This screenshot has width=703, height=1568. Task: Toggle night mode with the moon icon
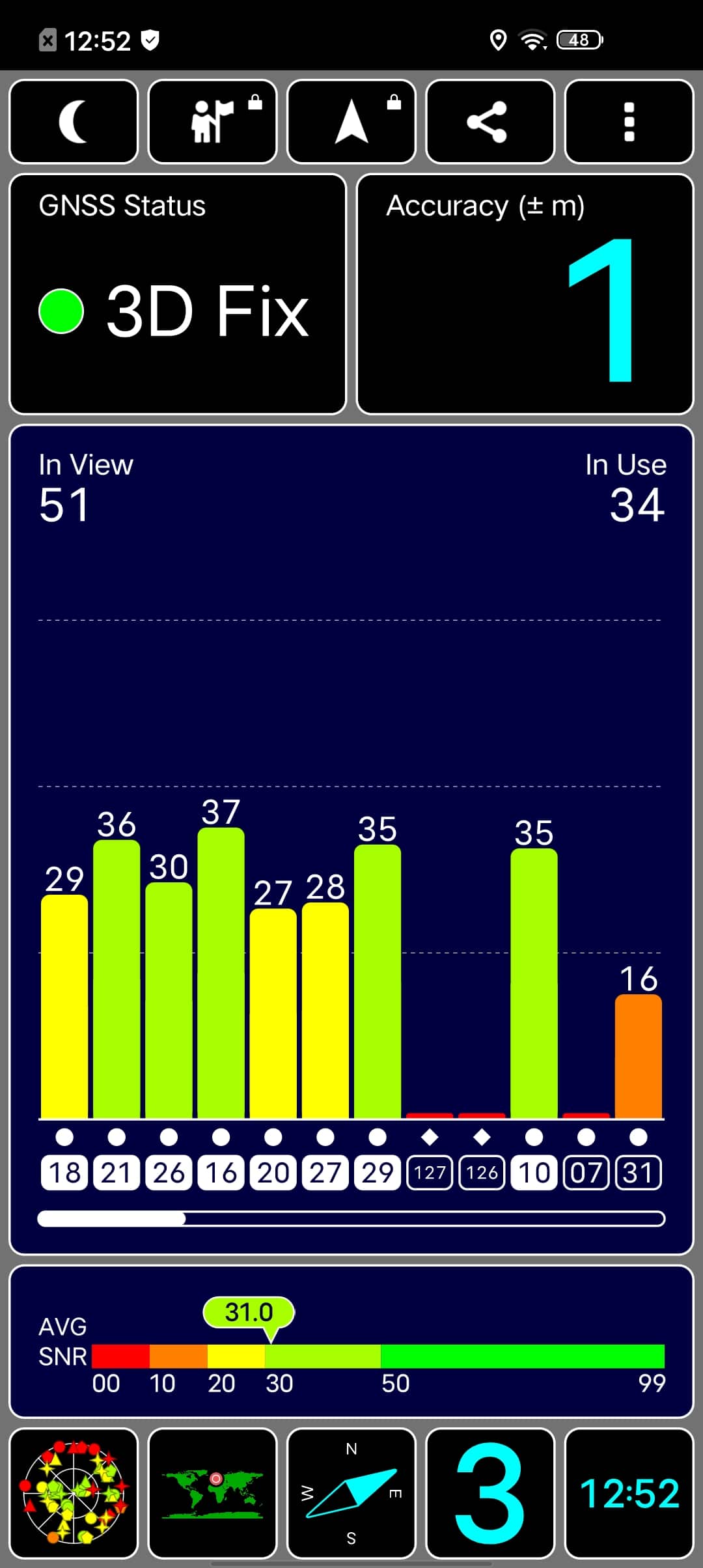[x=74, y=122]
